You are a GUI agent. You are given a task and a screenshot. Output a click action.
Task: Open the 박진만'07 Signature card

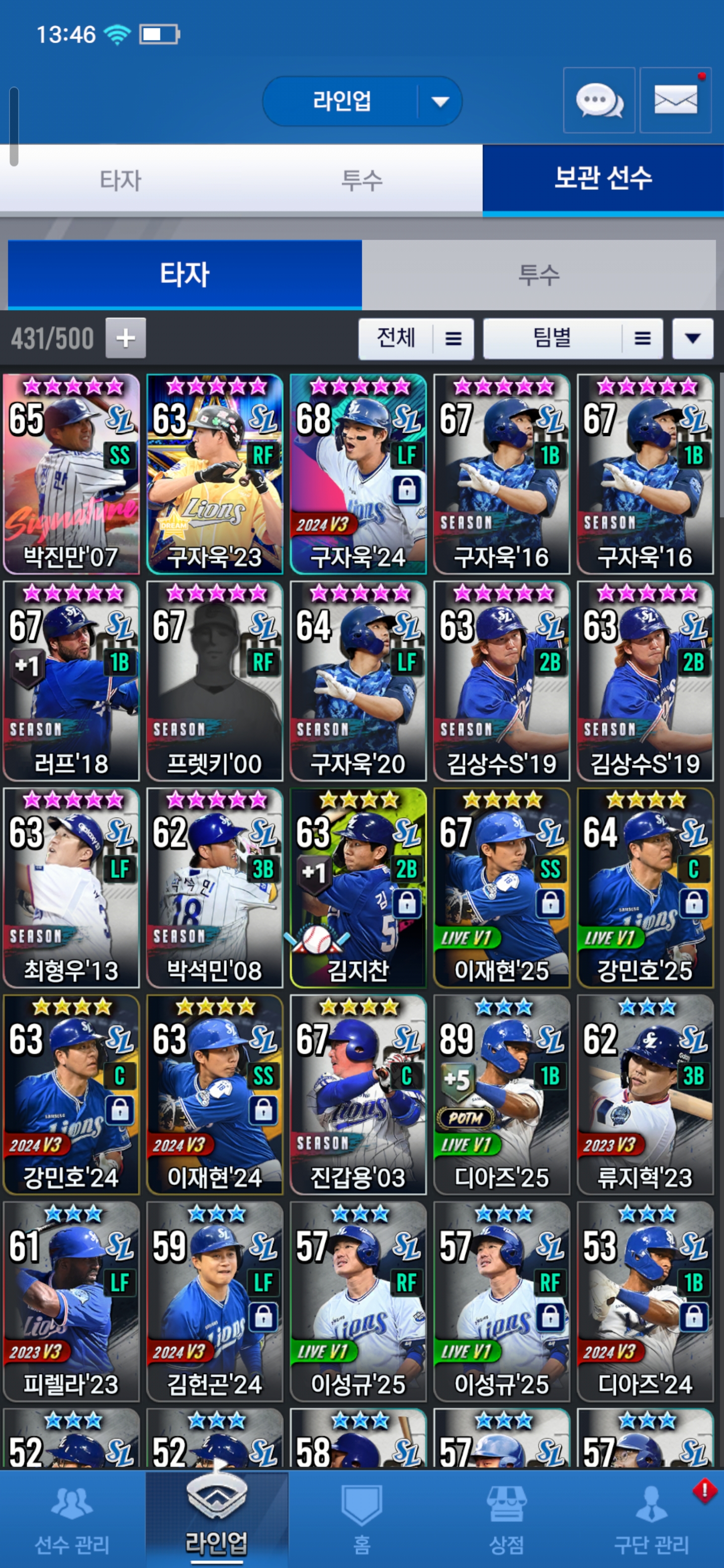click(x=71, y=474)
